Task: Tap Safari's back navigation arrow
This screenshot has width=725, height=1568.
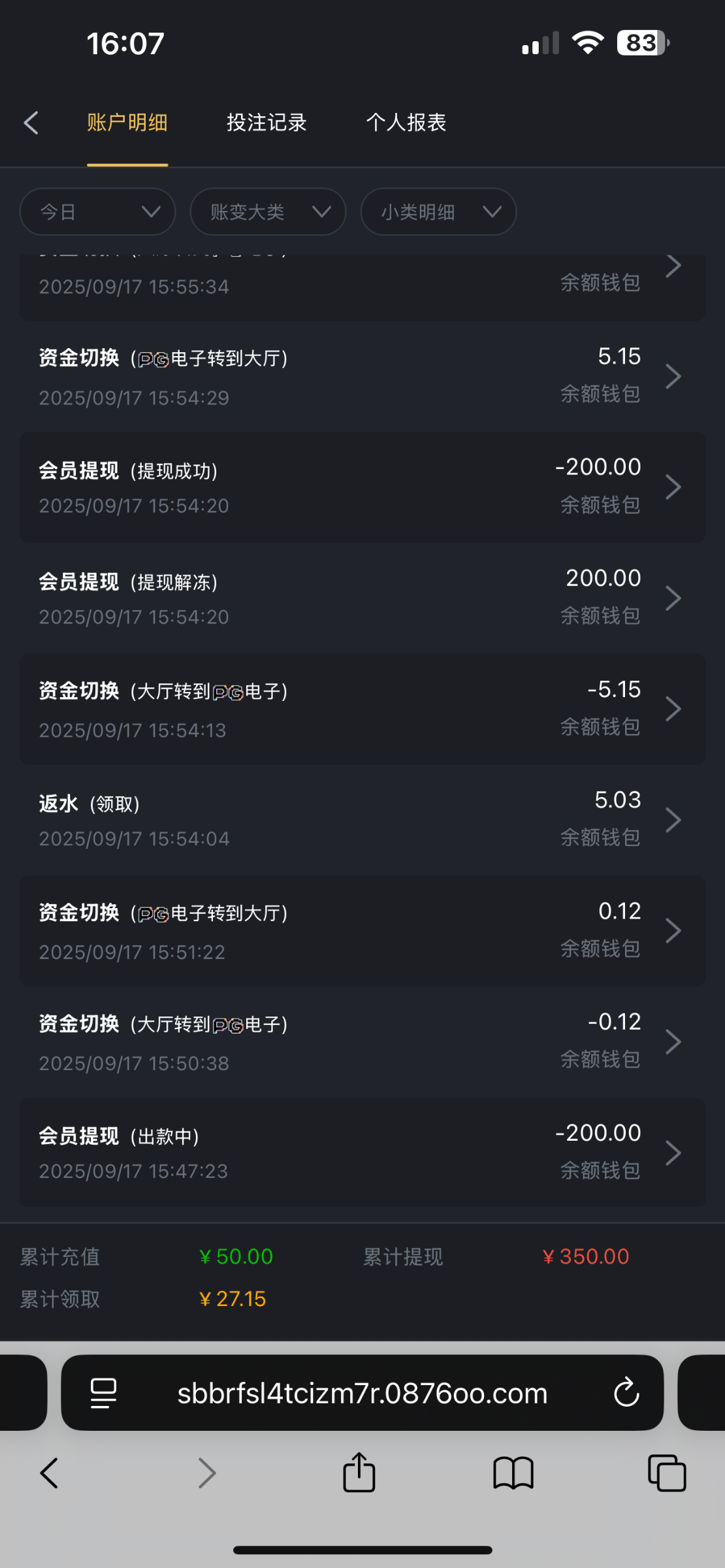Action: pyautogui.click(x=49, y=1473)
